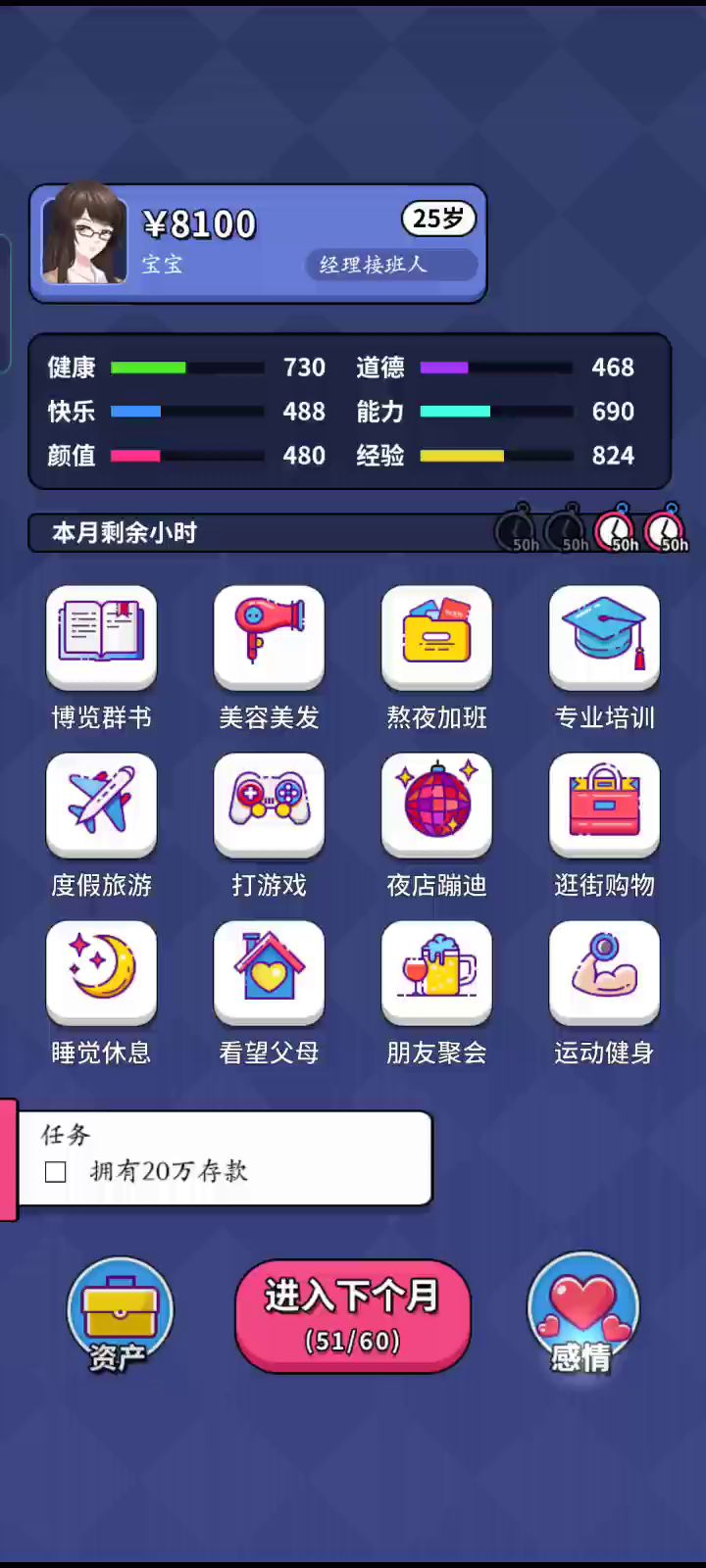
Task: Advance with 进入下个月 button
Action: (353, 1315)
